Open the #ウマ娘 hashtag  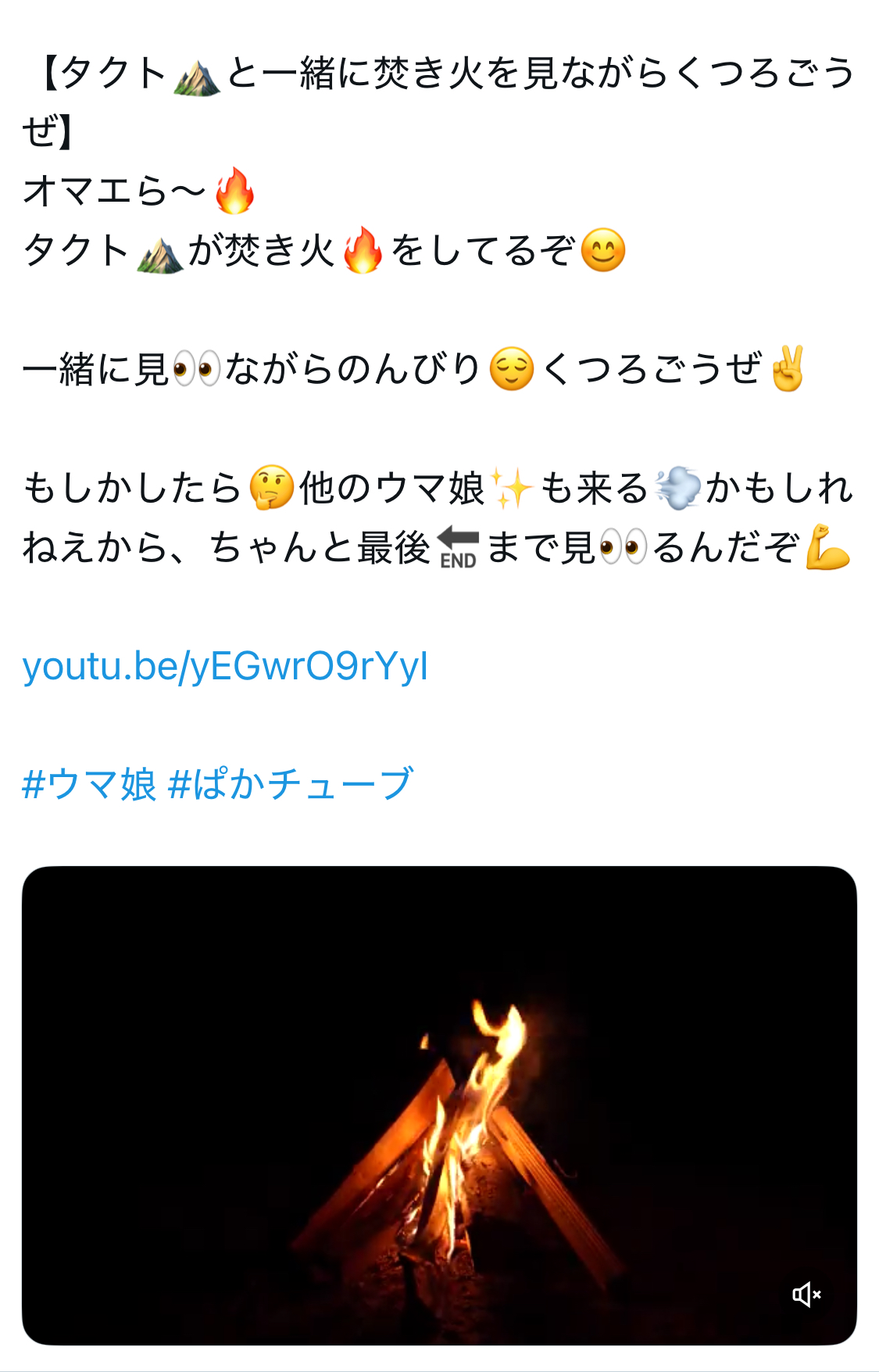tap(89, 784)
